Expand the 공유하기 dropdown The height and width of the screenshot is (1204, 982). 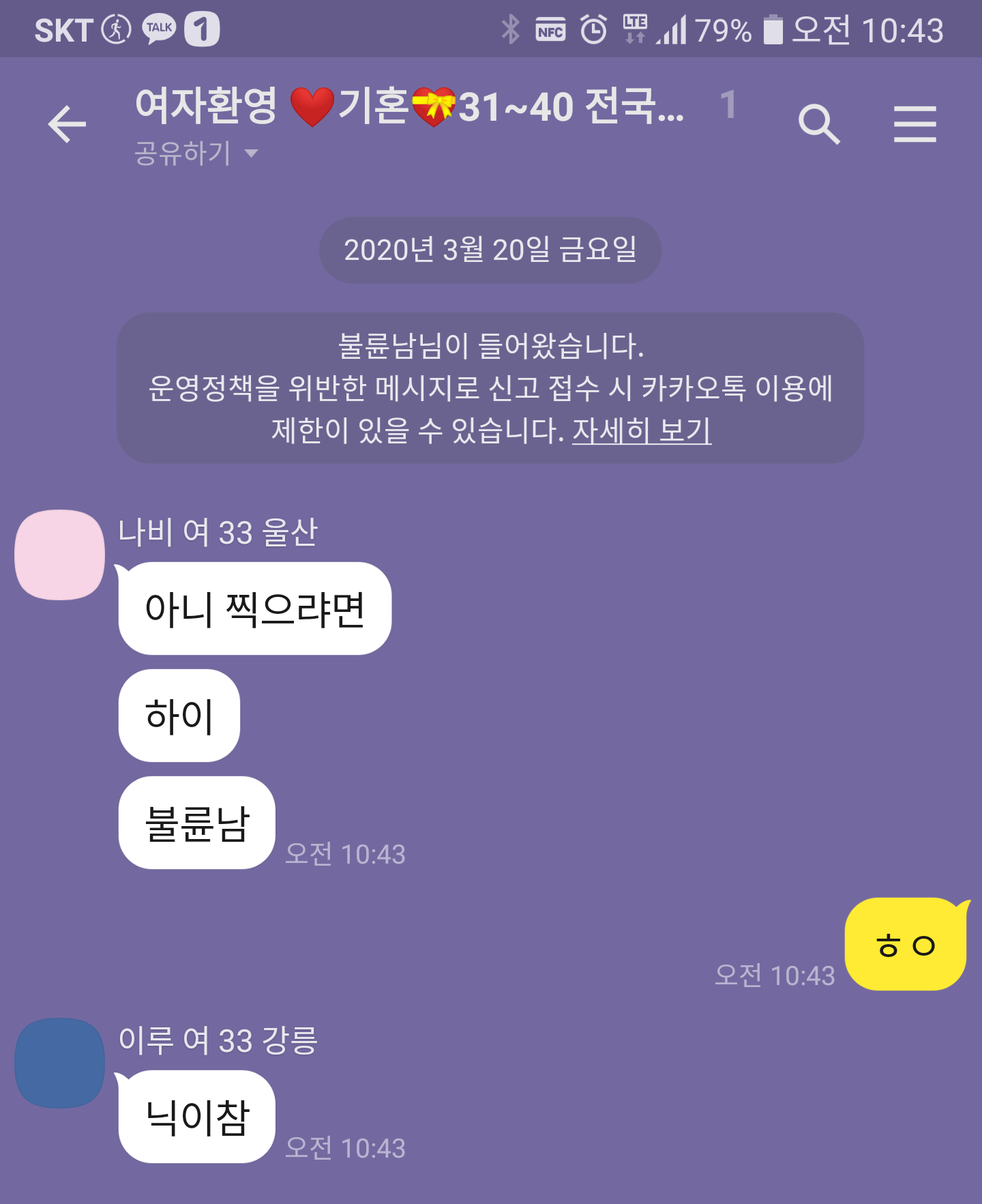click(196, 153)
